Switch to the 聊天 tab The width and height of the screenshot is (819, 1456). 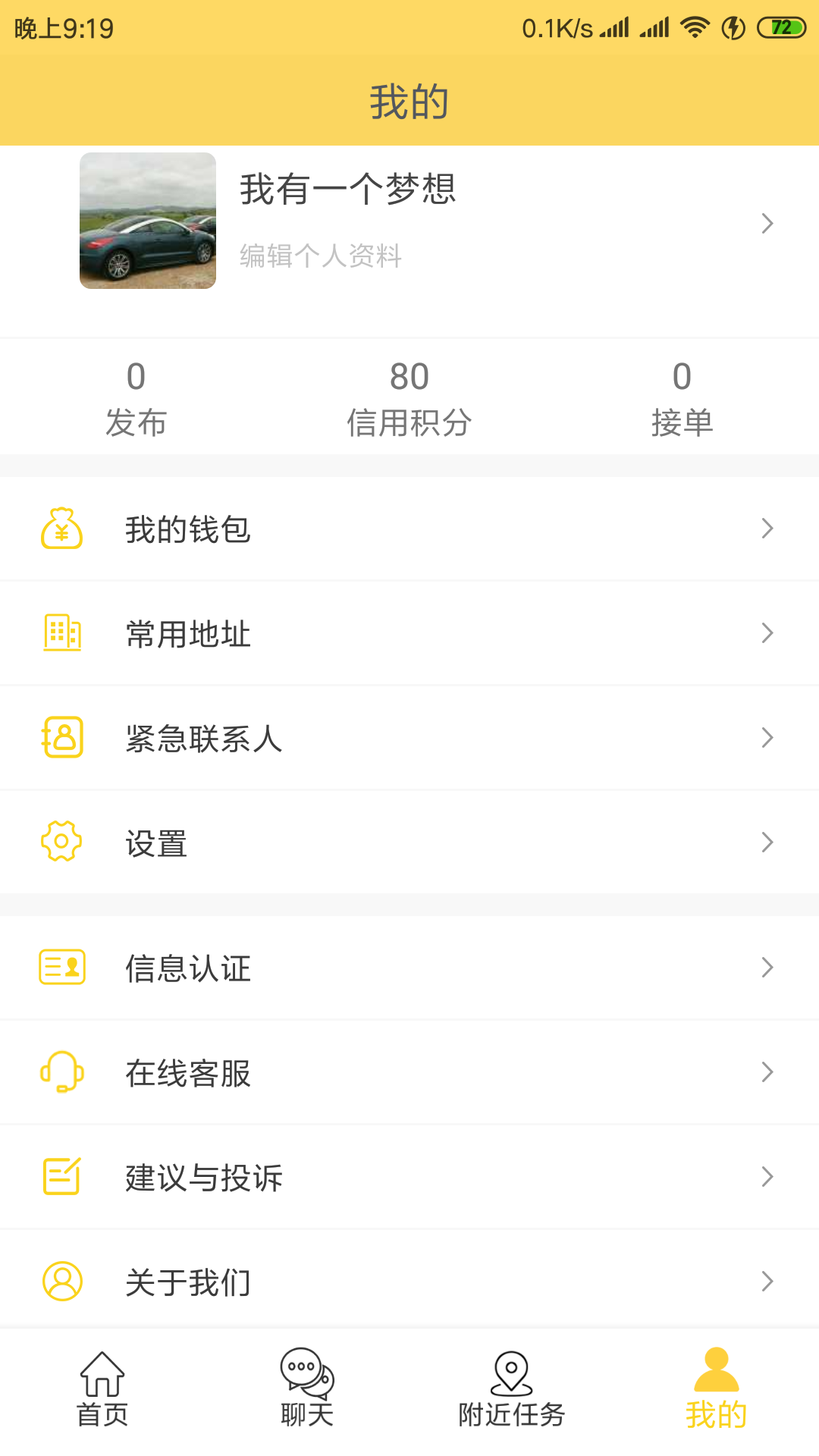306,1399
